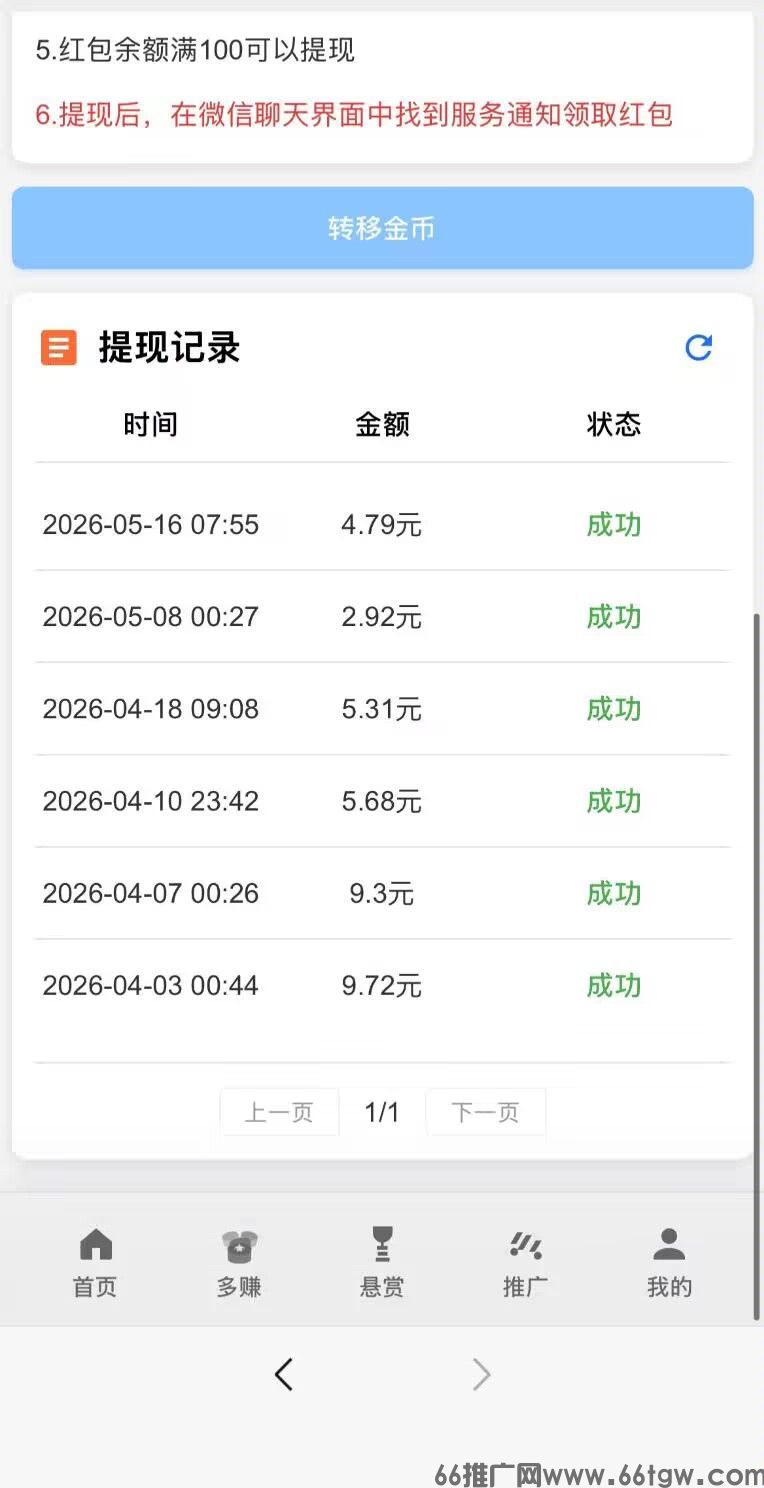The height and width of the screenshot is (1488, 764).
Task: Go to the 我的 tab
Action: (669, 1263)
